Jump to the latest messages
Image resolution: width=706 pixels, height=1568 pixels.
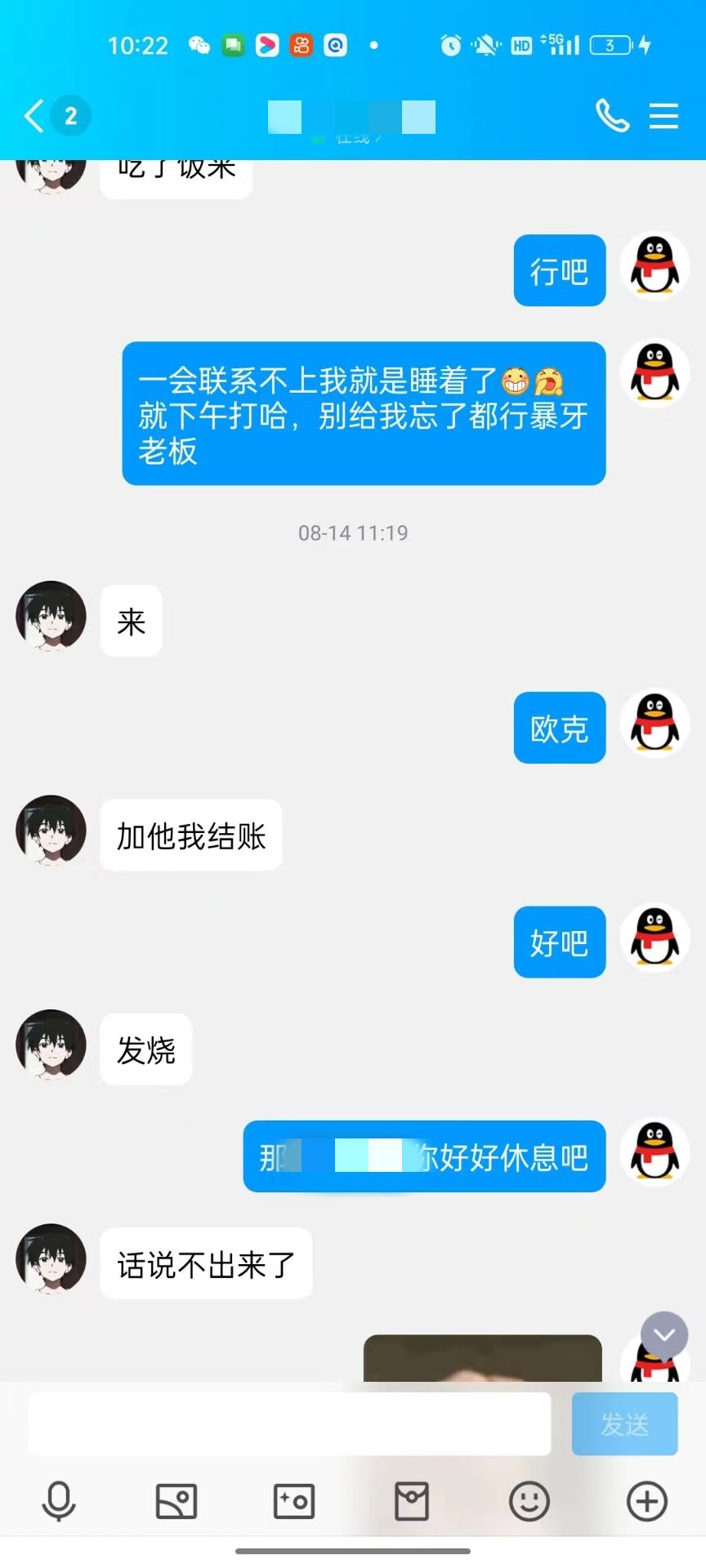[x=664, y=1335]
